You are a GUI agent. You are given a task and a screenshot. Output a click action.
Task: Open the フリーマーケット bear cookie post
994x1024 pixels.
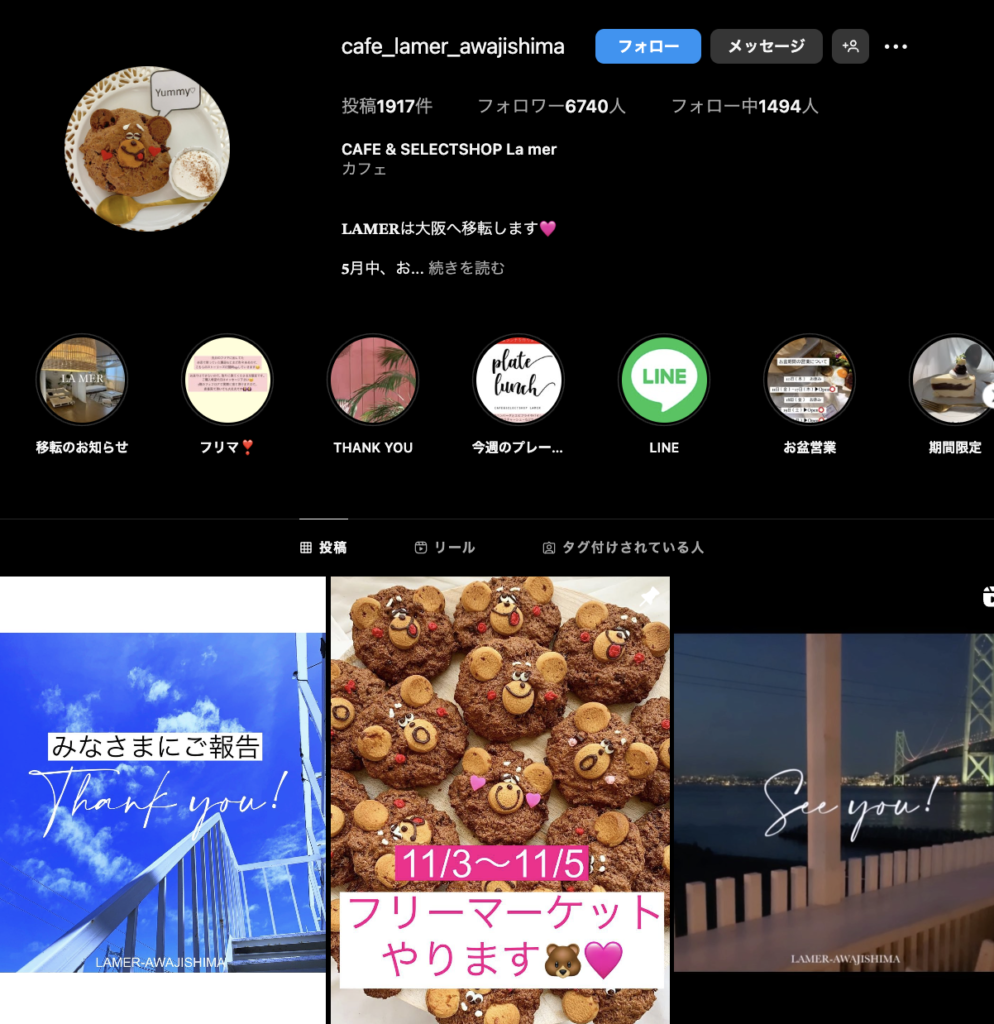[500, 800]
